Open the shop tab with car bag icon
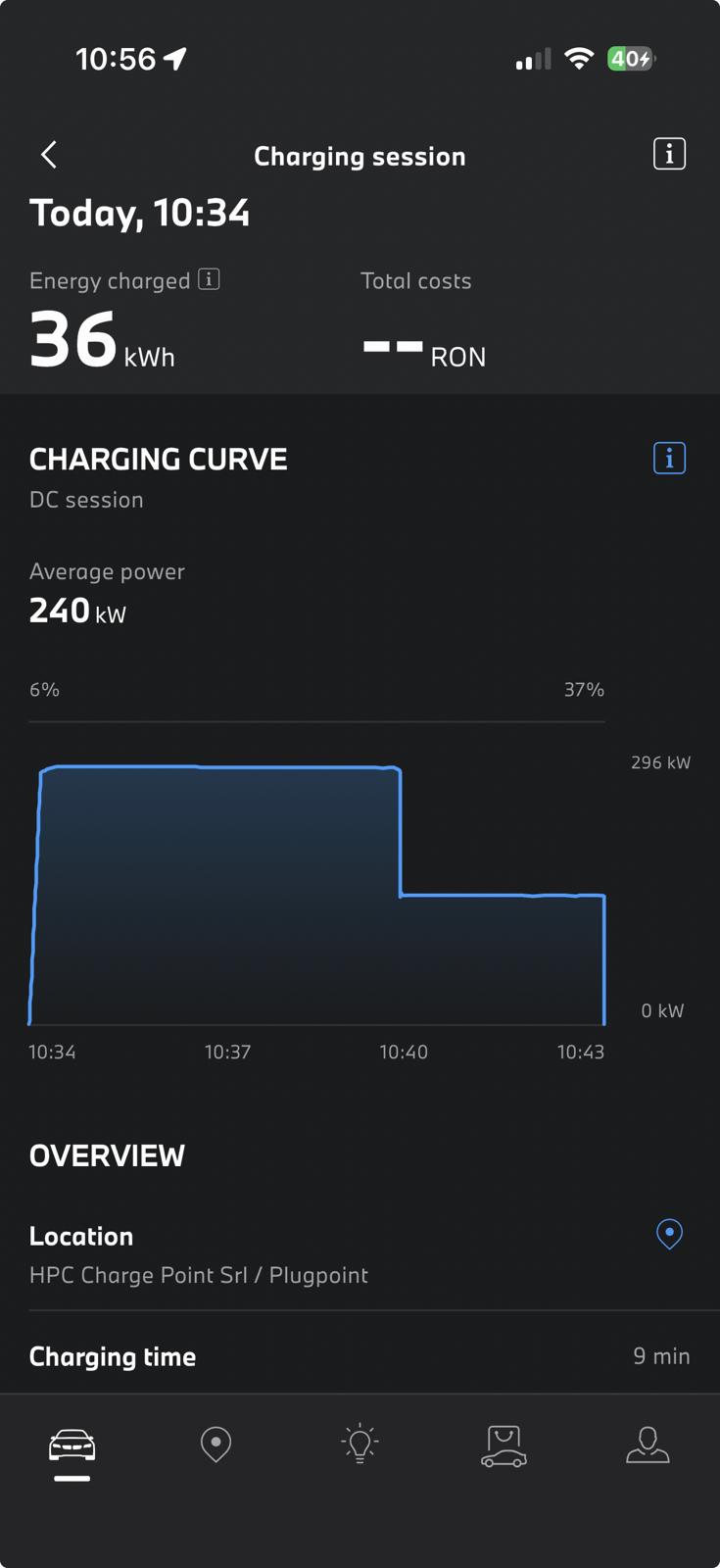 click(x=504, y=1445)
